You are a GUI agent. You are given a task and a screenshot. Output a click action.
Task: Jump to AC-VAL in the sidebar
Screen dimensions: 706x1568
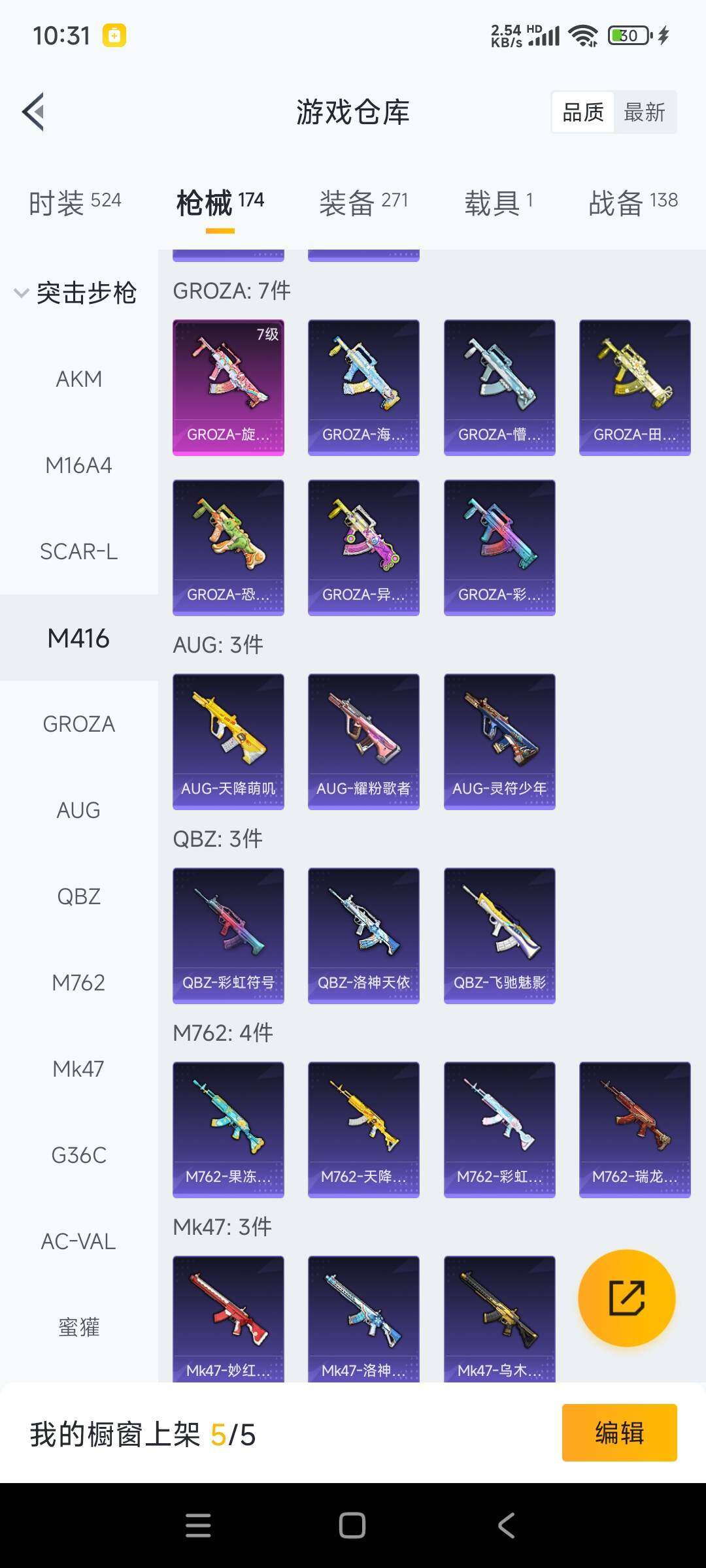tap(78, 1241)
